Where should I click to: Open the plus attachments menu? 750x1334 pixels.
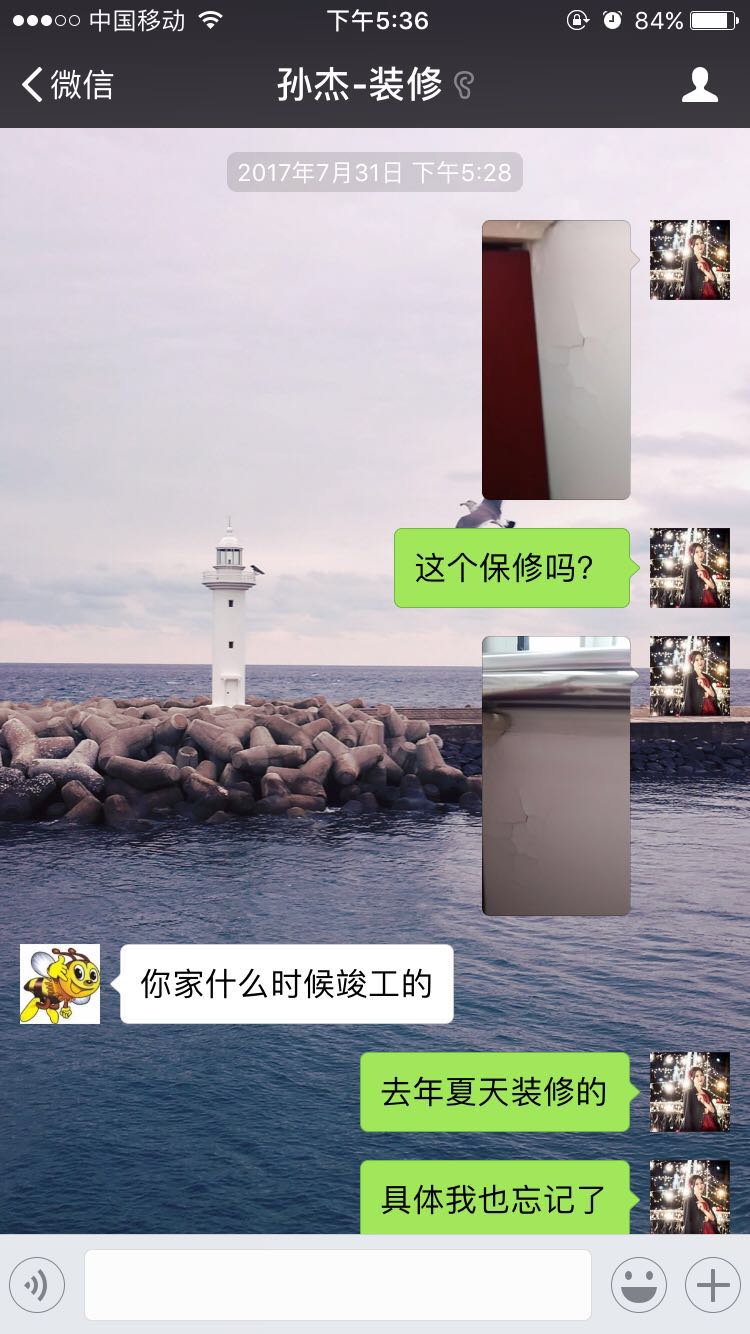(712, 1285)
